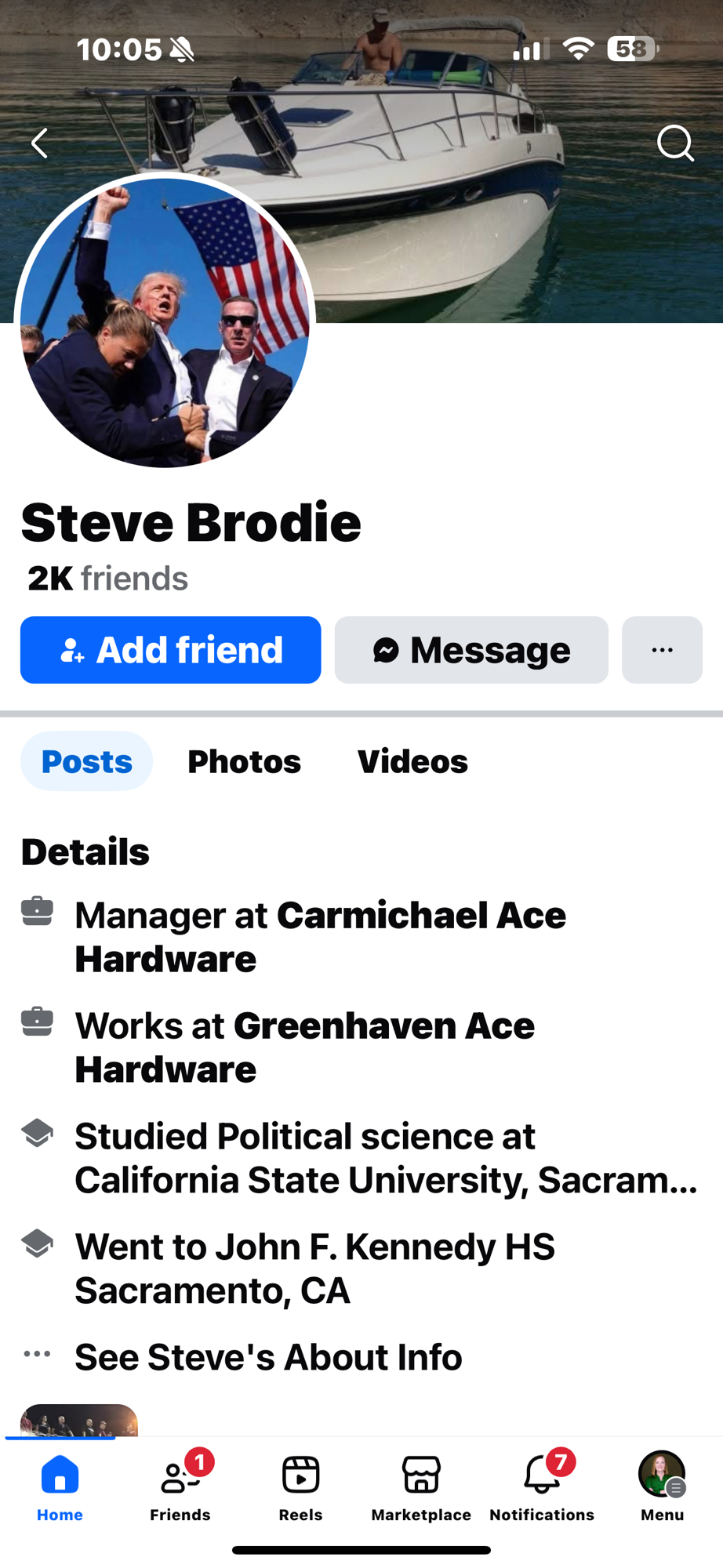Go back using the arrow icon

pyautogui.click(x=40, y=143)
